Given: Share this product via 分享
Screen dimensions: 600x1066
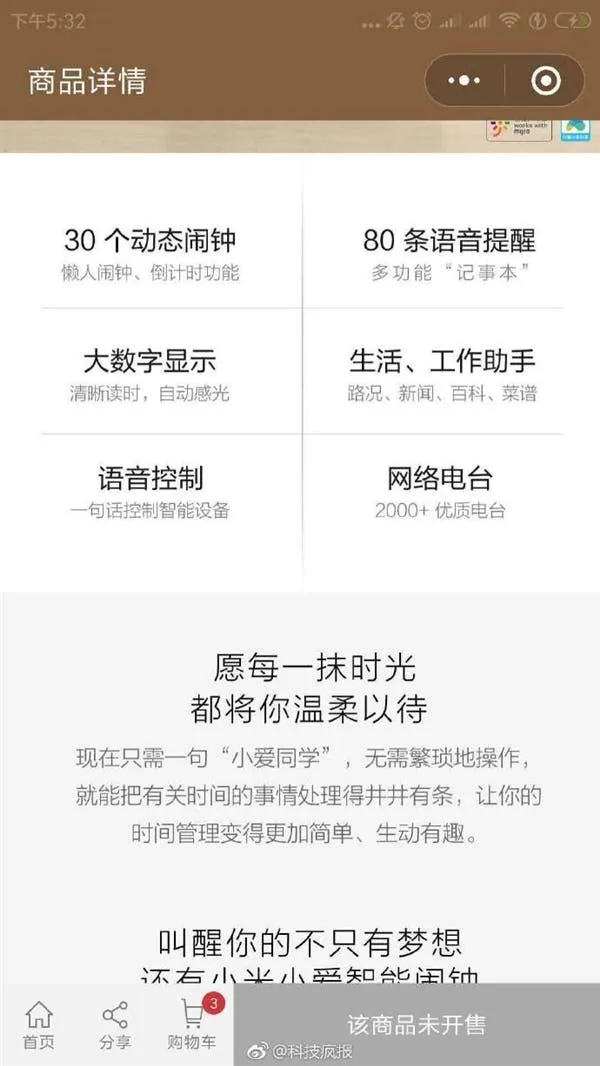Looking at the screenshot, I should click(x=115, y=1026).
